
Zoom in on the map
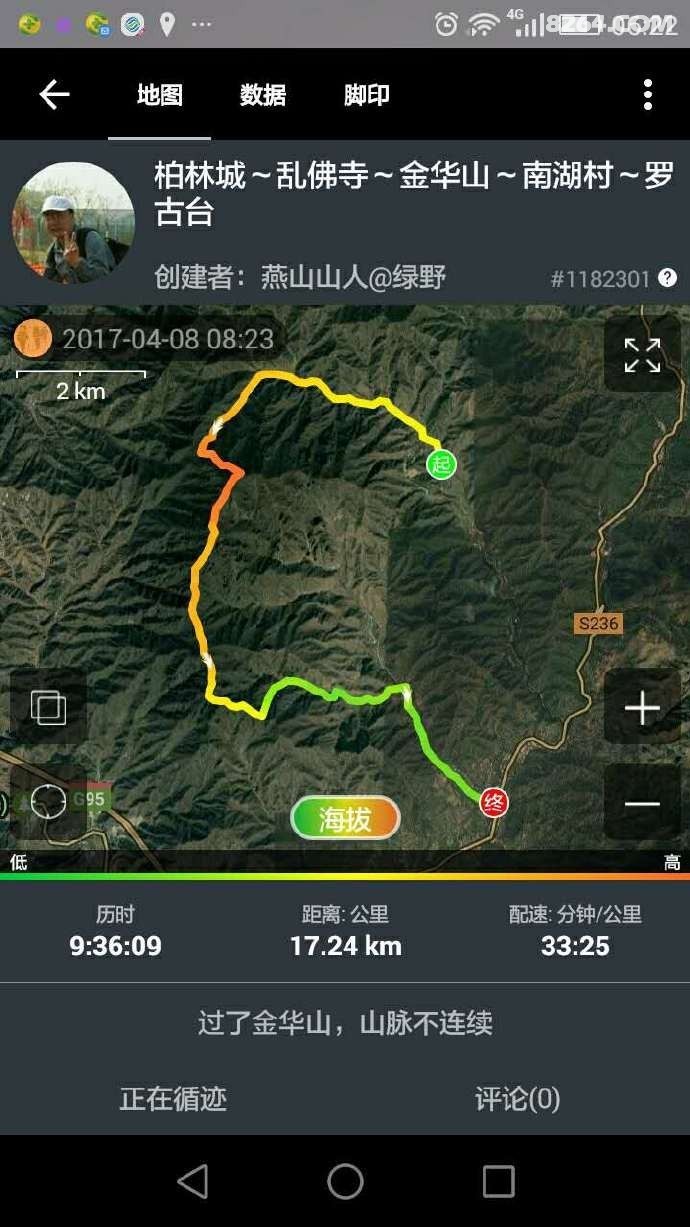click(x=642, y=708)
